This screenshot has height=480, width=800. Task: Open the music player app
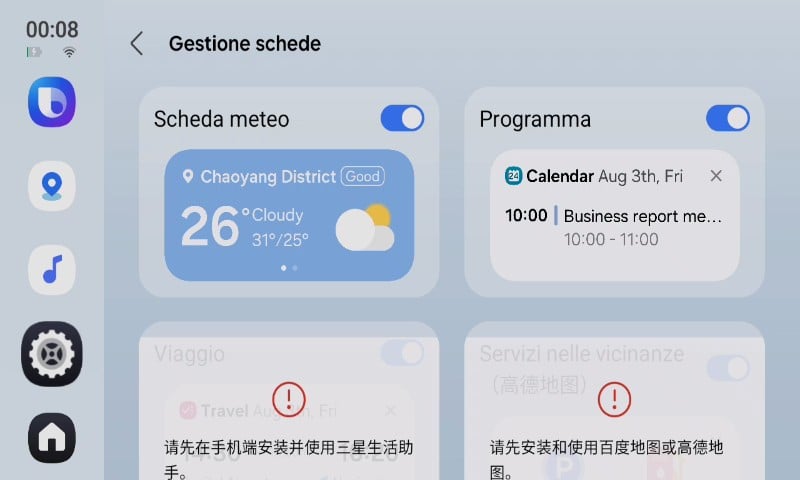click(52, 268)
